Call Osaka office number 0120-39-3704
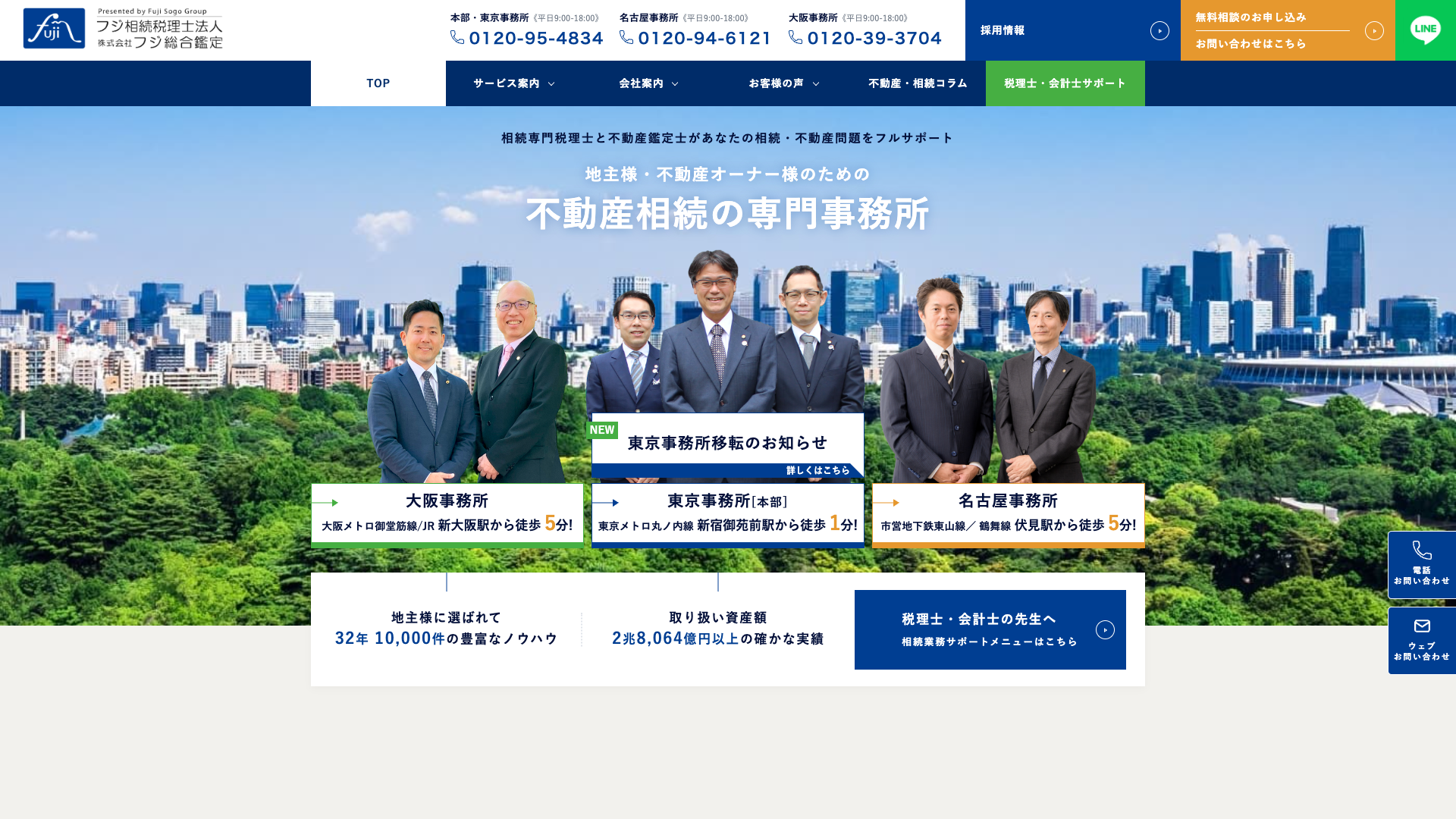 tap(874, 37)
